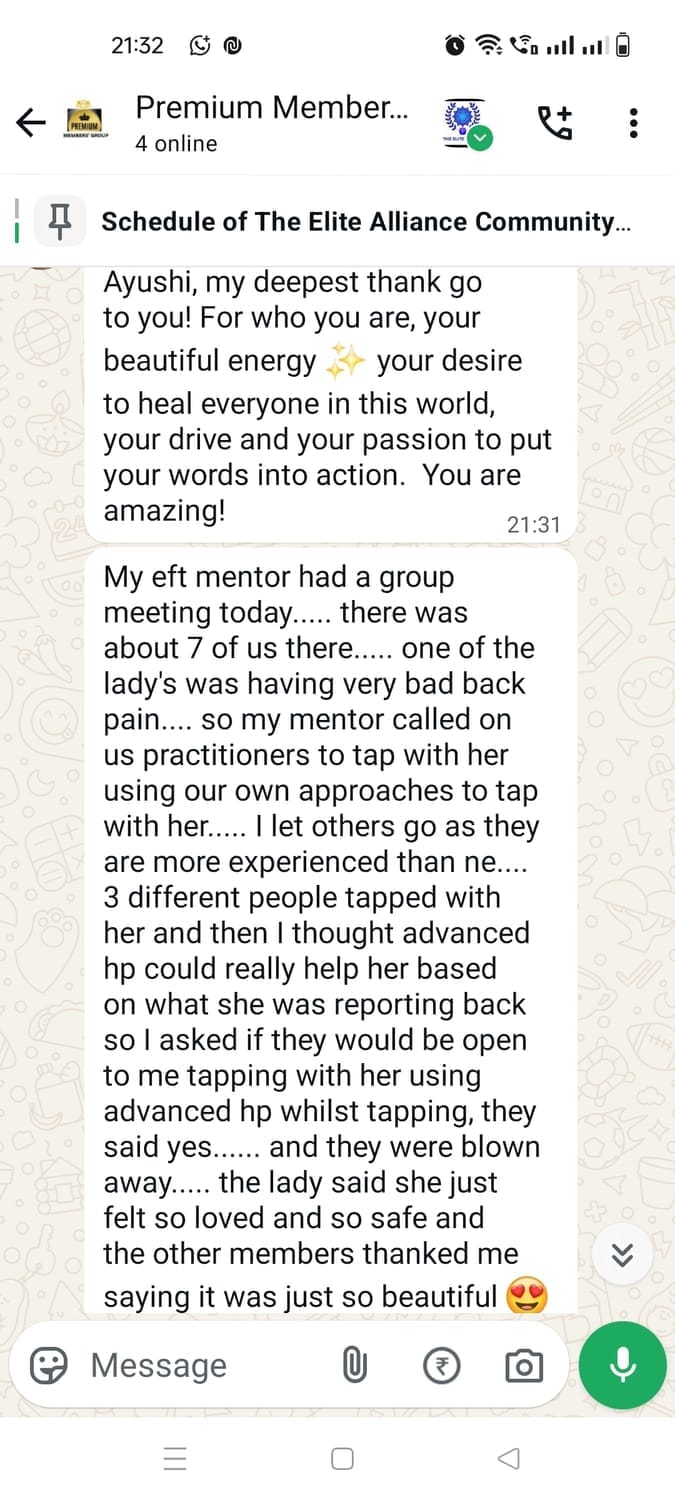Start a group voice call

click(556, 123)
